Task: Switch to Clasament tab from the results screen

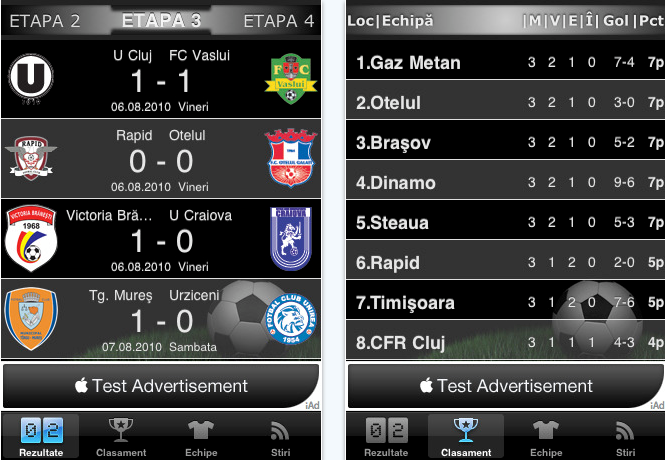Action: point(120,436)
